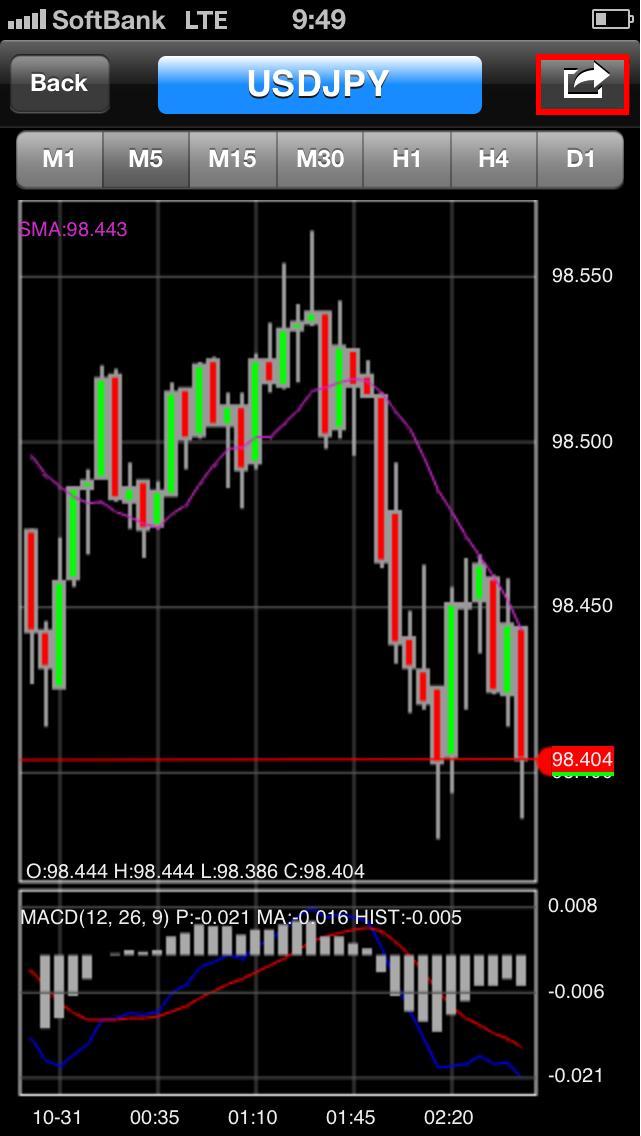Share the USDJPY chart
The height and width of the screenshot is (1136, 641).
point(582,84)
